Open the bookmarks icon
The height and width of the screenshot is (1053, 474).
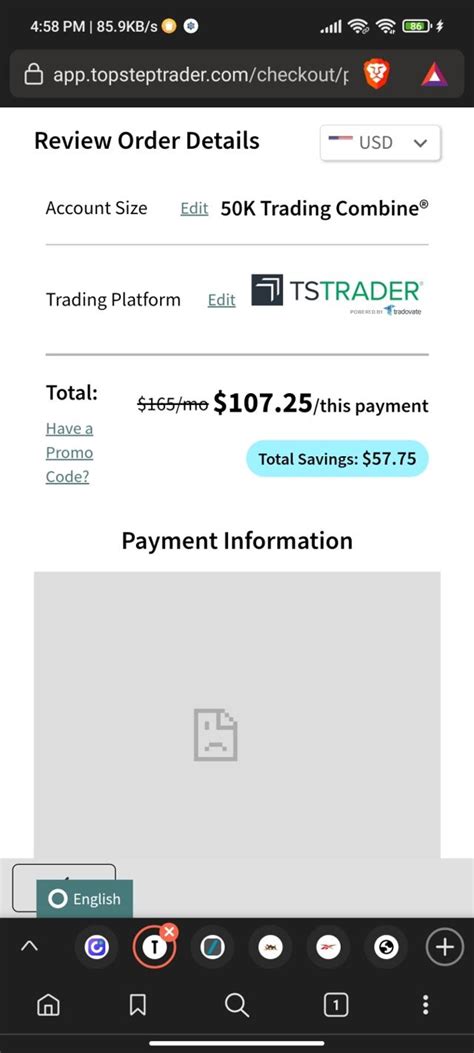(x=138, y=1005)
